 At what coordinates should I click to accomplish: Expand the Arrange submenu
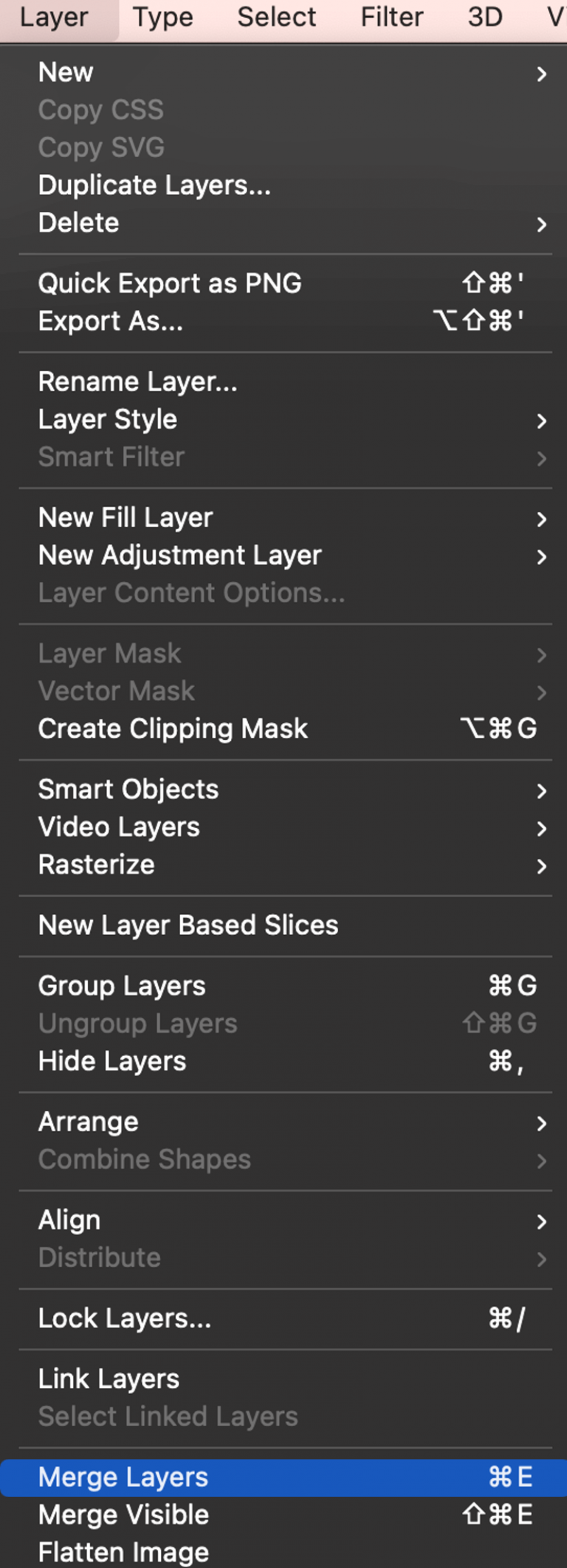click(88, 1121)
